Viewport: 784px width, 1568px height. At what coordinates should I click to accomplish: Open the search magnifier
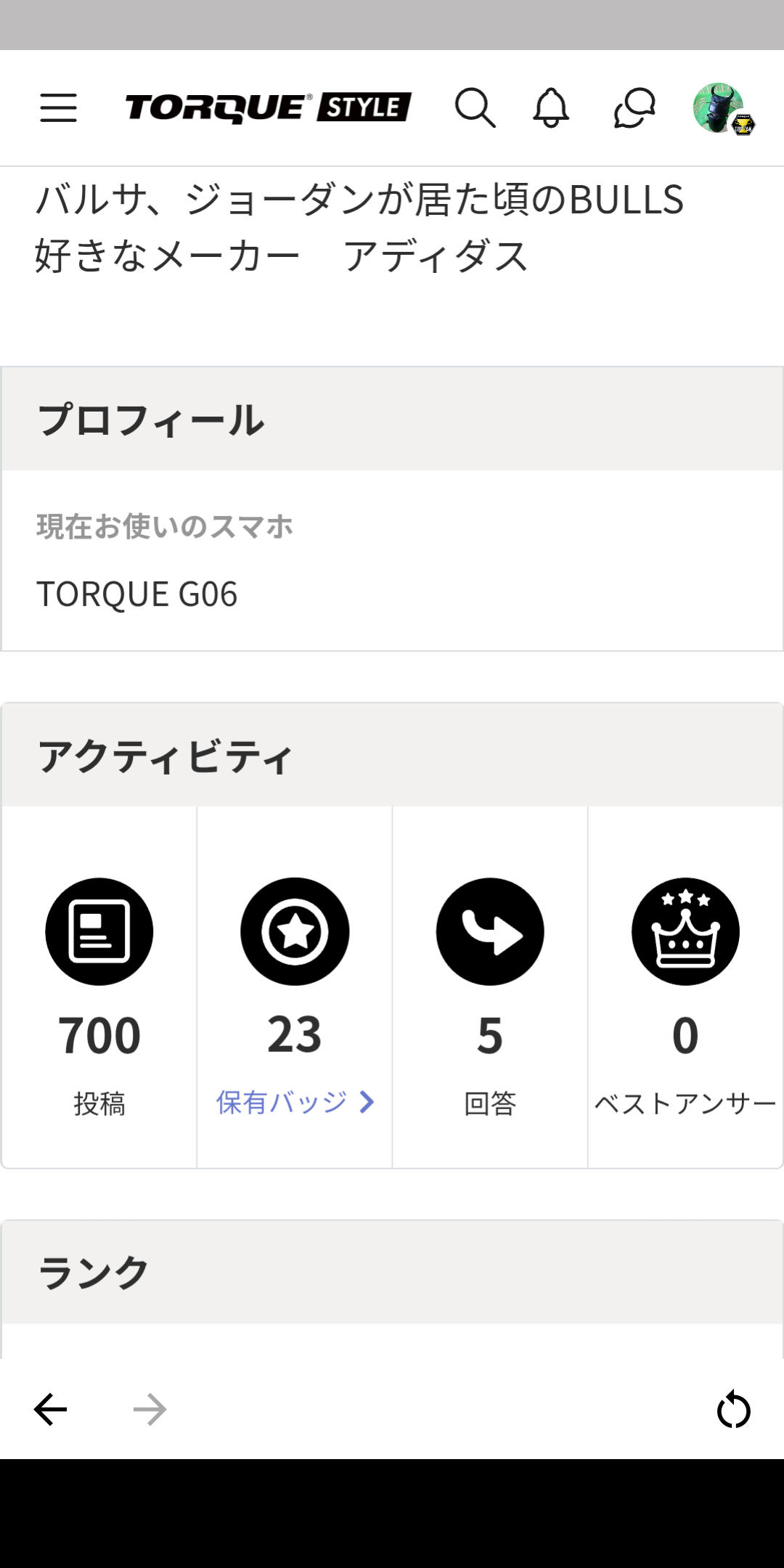(x=475, y=108)
